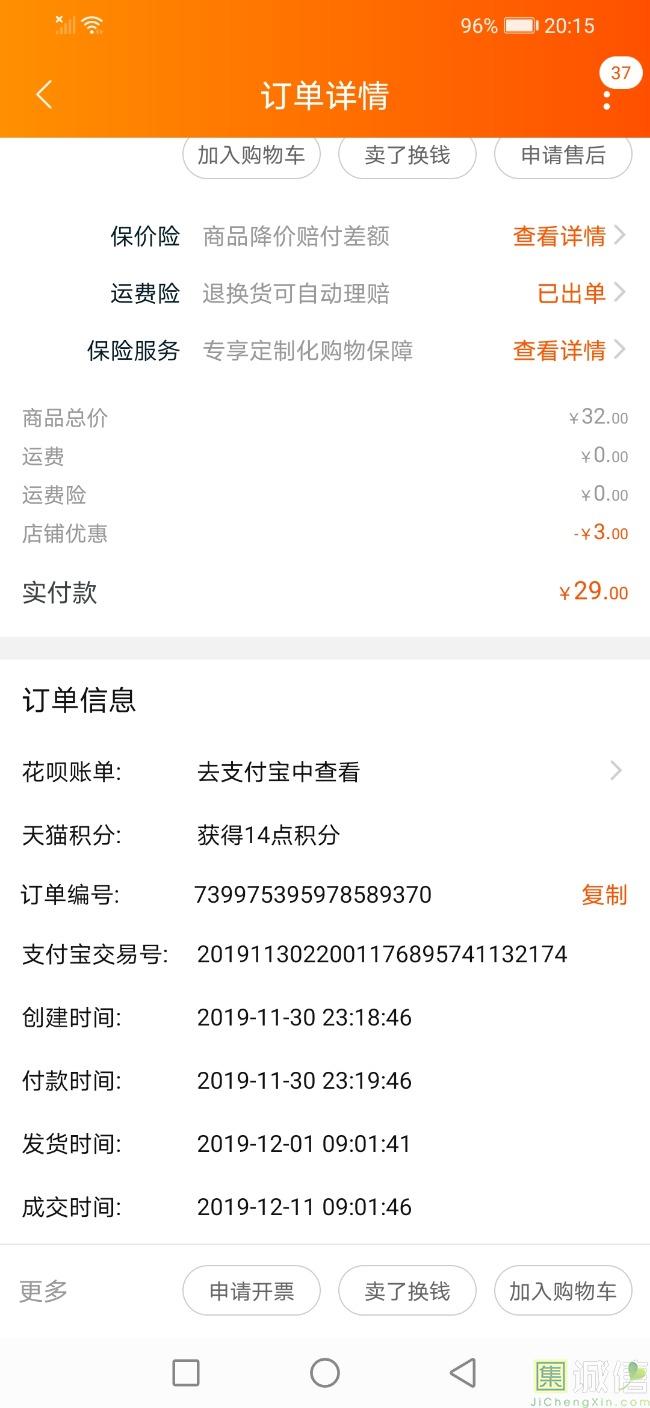Open recent apps via square button

click(x=186, y=1373)
